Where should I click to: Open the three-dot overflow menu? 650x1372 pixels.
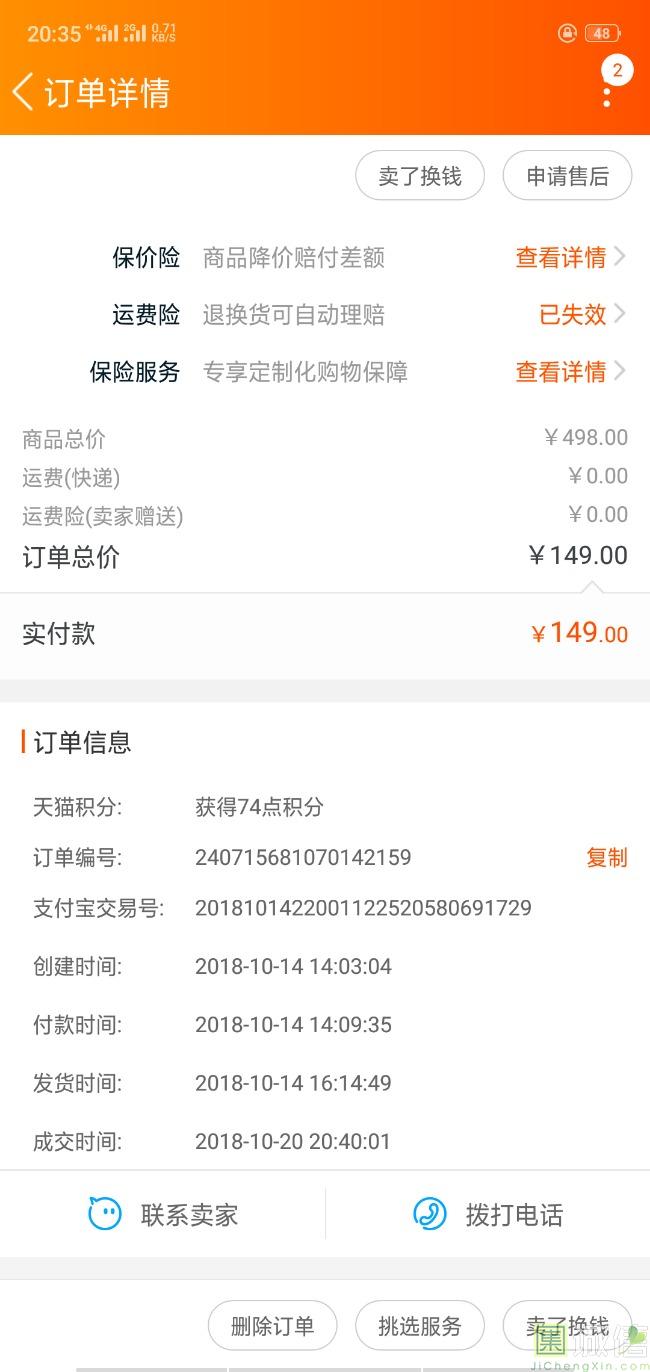607,96
